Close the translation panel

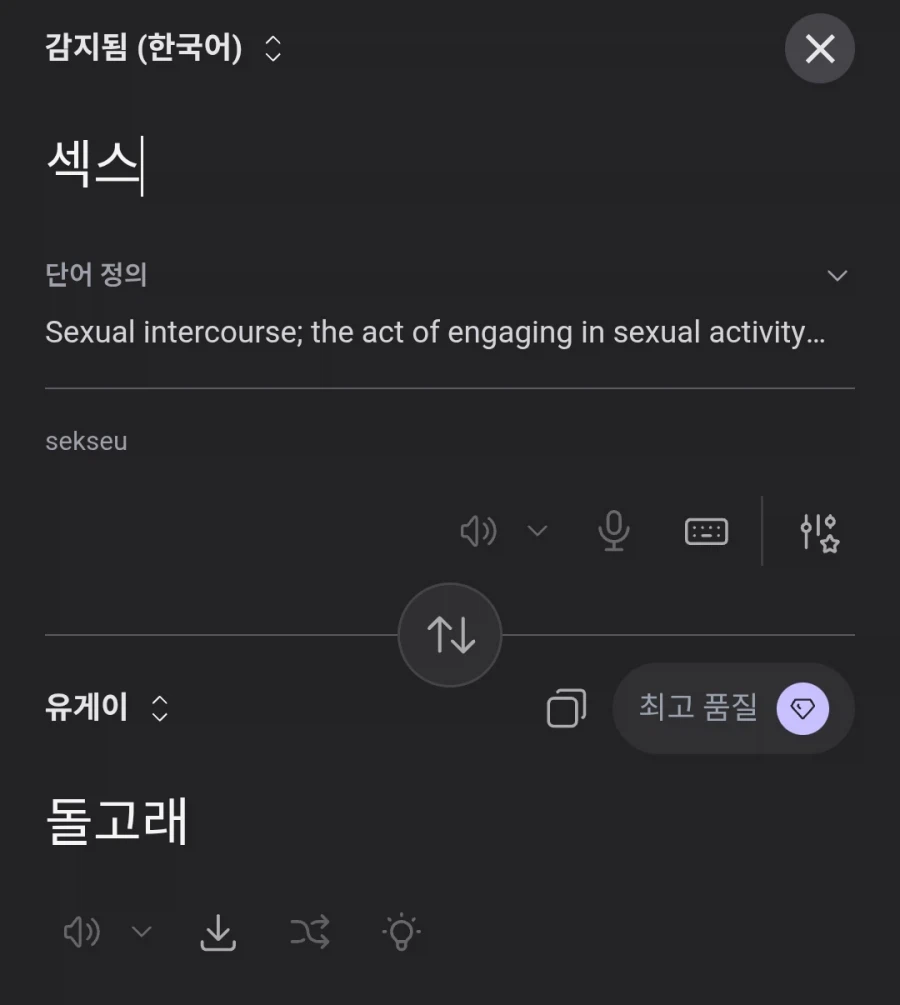click(820, 48)
